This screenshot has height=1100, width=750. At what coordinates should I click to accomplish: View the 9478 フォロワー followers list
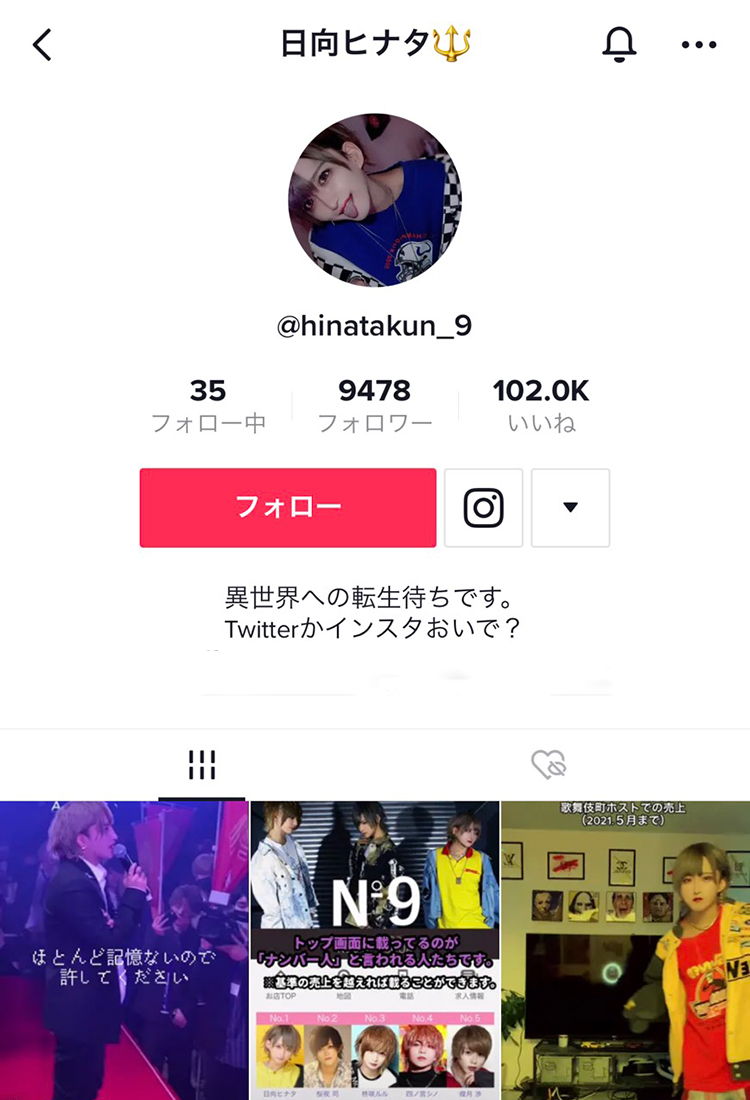pyautogui.click(x=375, y=405)
